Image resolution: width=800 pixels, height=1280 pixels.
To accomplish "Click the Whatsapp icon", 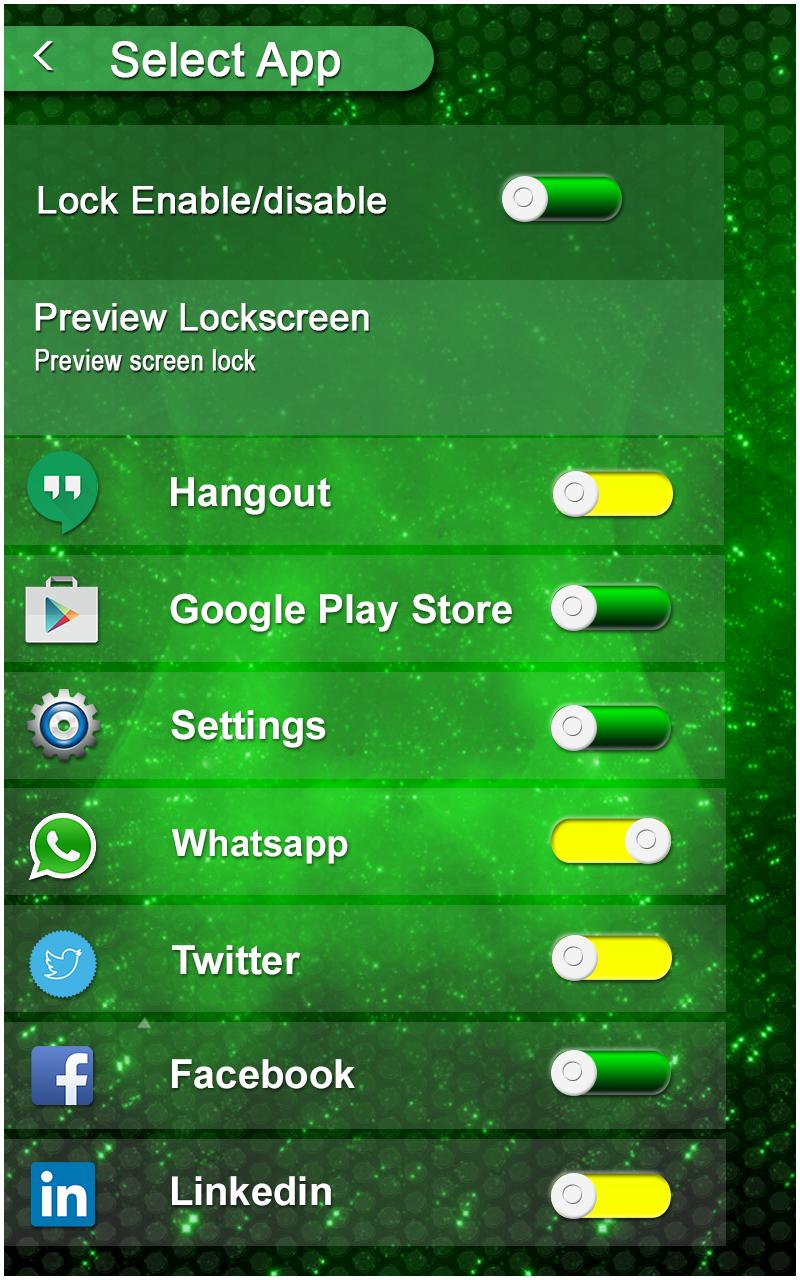I will click(x=62, y=843).
